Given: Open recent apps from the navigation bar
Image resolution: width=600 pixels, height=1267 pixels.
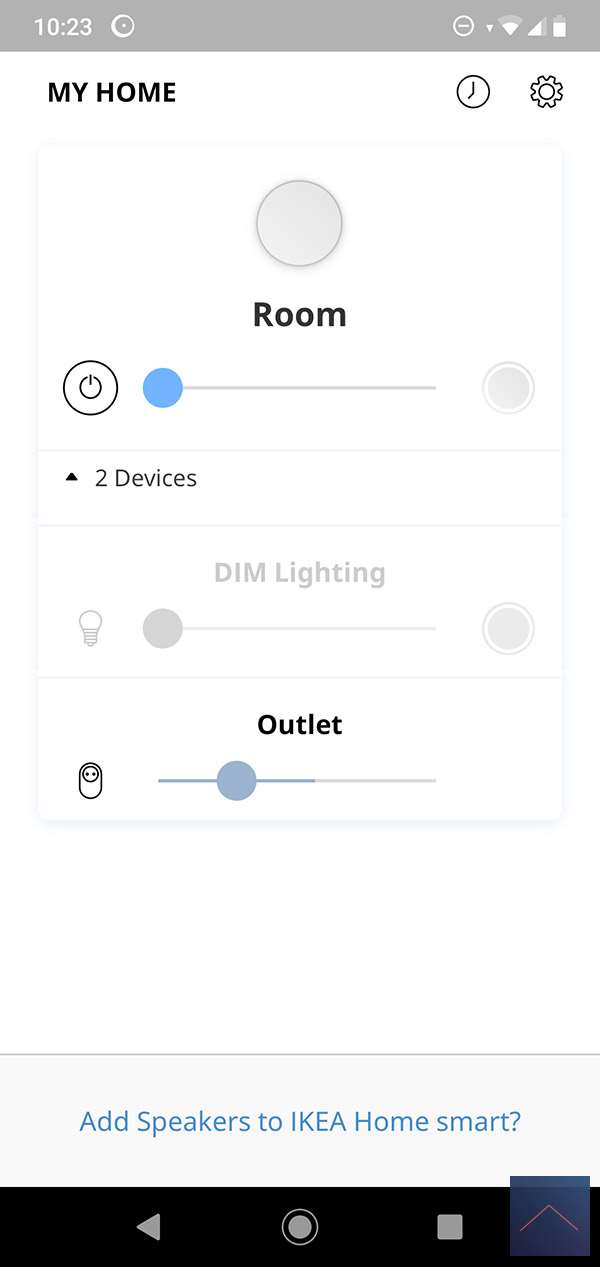Looking at the screenshot, I should (450, 1226).
